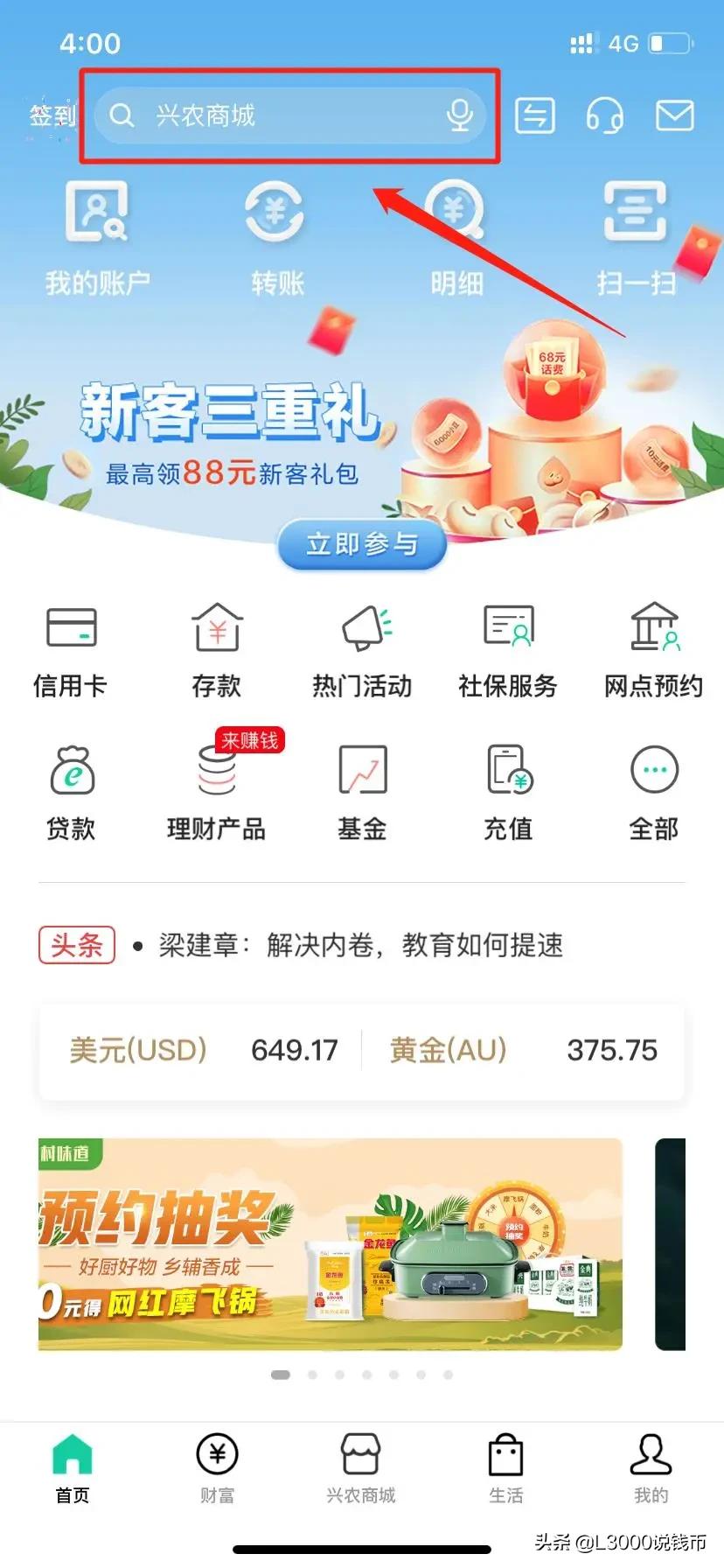Open 贷款 loan services
The width and height of the screenshot is (724, 1568).
click(72, 787)
